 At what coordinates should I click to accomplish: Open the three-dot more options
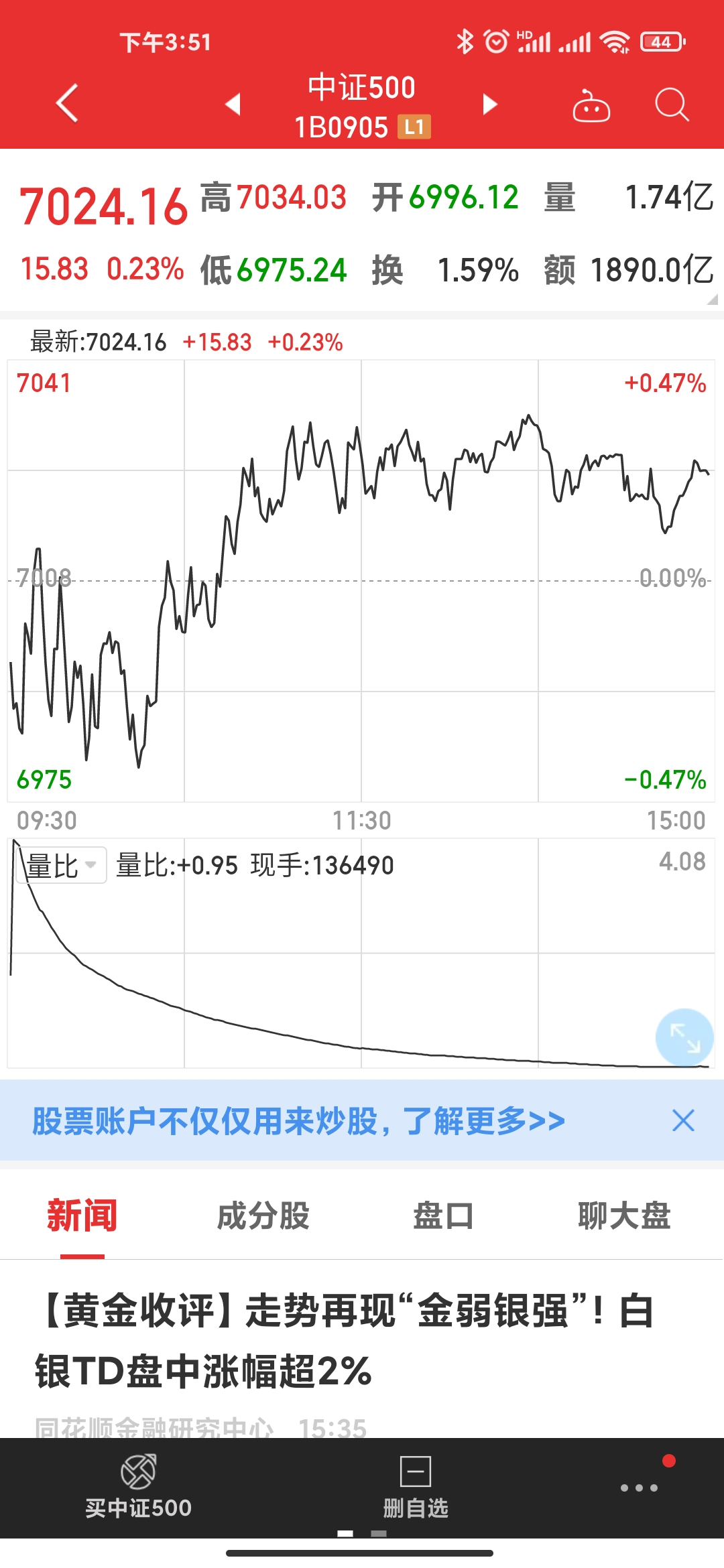[639, 1488]
